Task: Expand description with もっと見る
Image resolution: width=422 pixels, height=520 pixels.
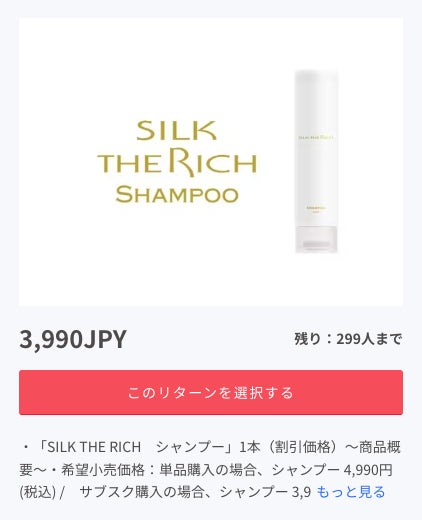Action: (351, 492)
